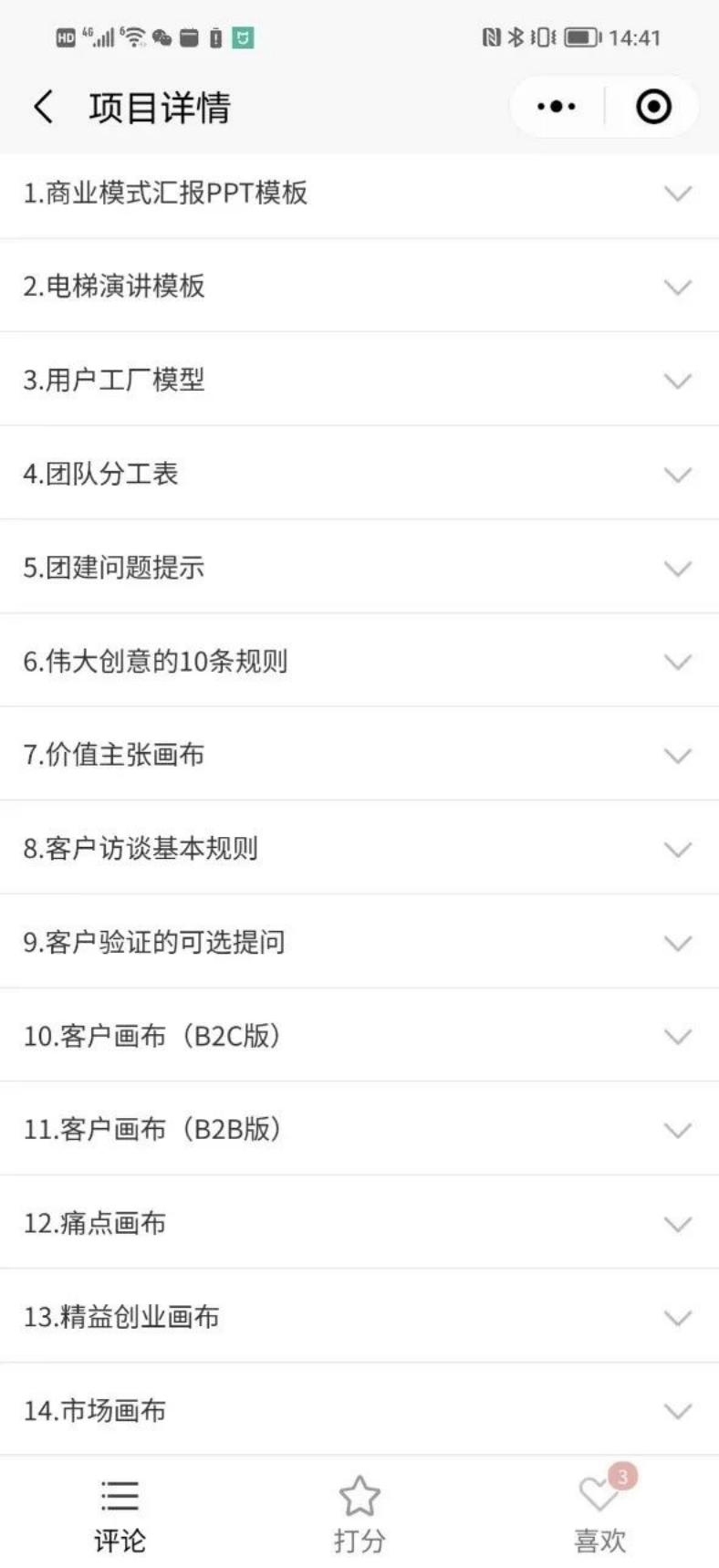Viewport: 719px width, 1568px height.
Task: Rate the project with 打分
Action: pos(359,1515)
